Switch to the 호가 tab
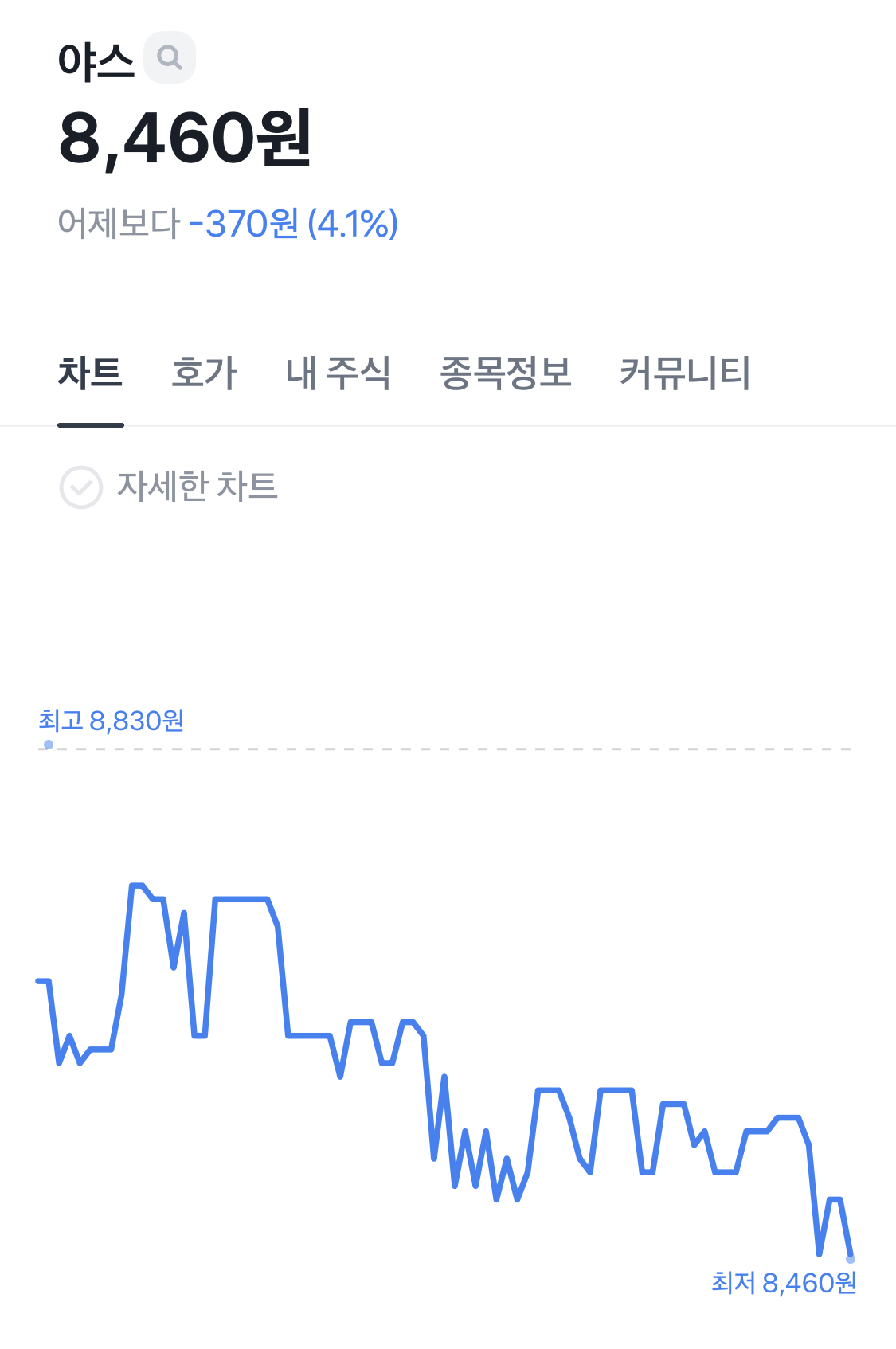896x1349 pixels. click(204, 373)
